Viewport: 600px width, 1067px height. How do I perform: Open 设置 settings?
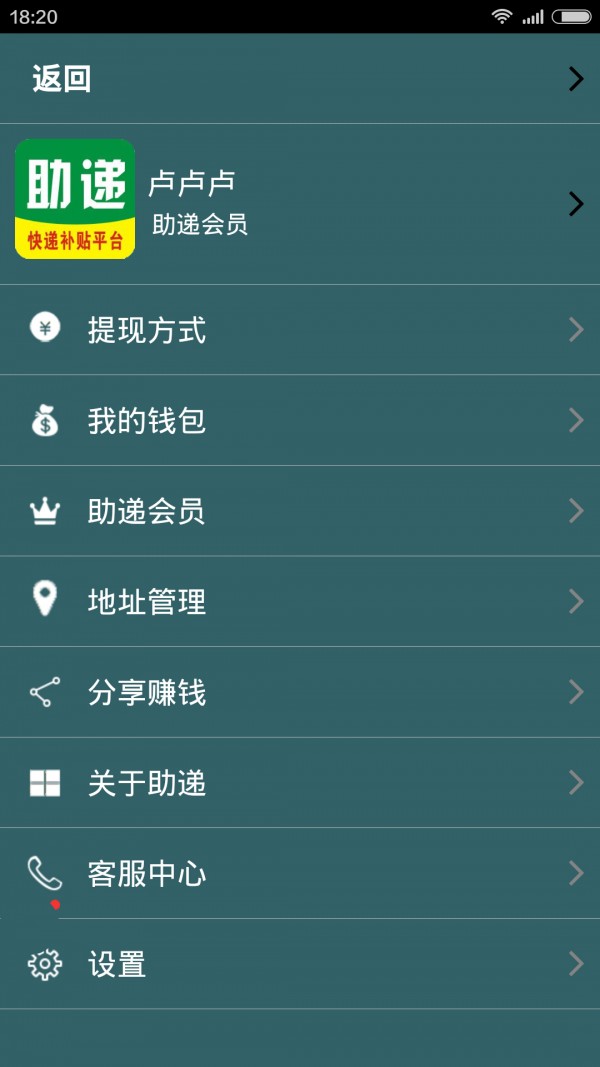click(x=300, y=964)
